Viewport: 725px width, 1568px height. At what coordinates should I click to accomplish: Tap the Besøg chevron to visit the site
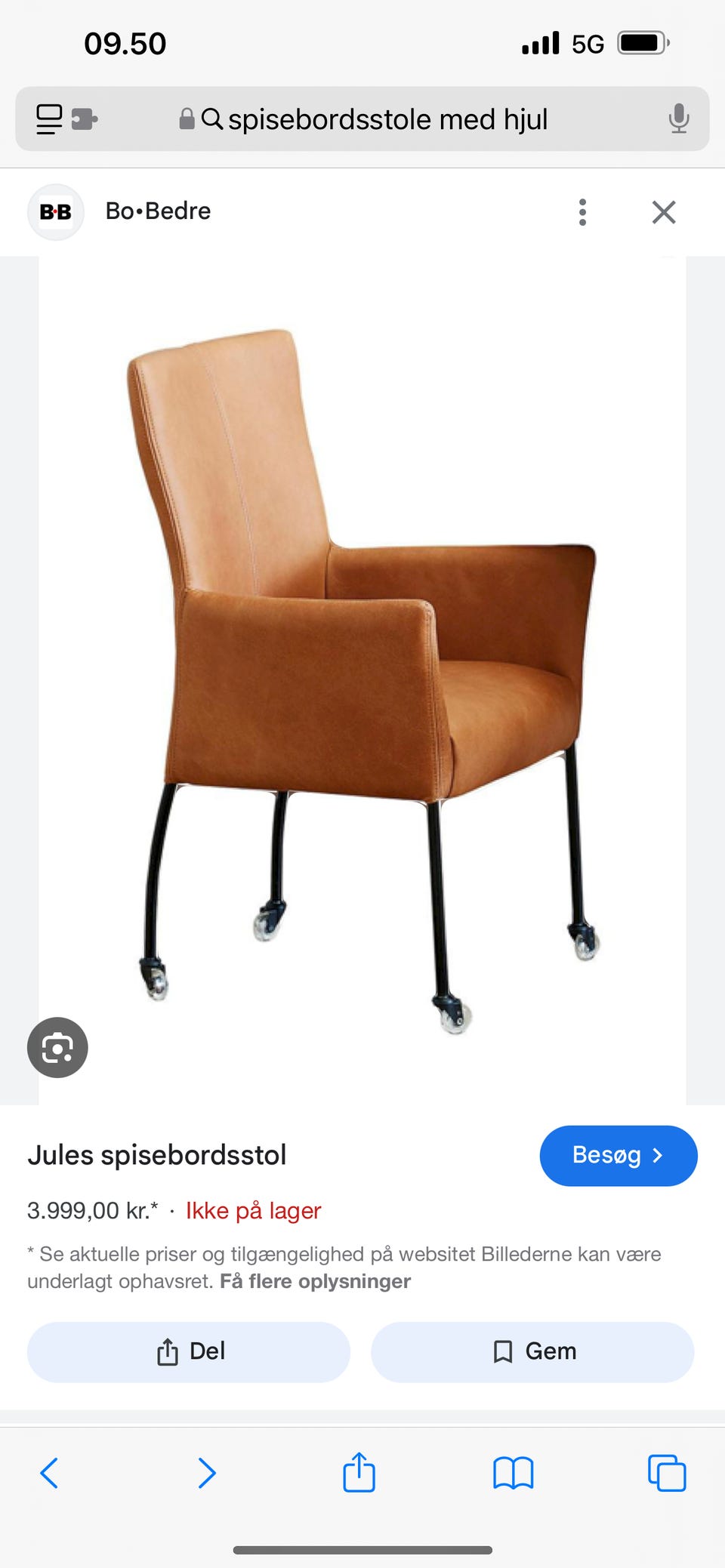659,1155
